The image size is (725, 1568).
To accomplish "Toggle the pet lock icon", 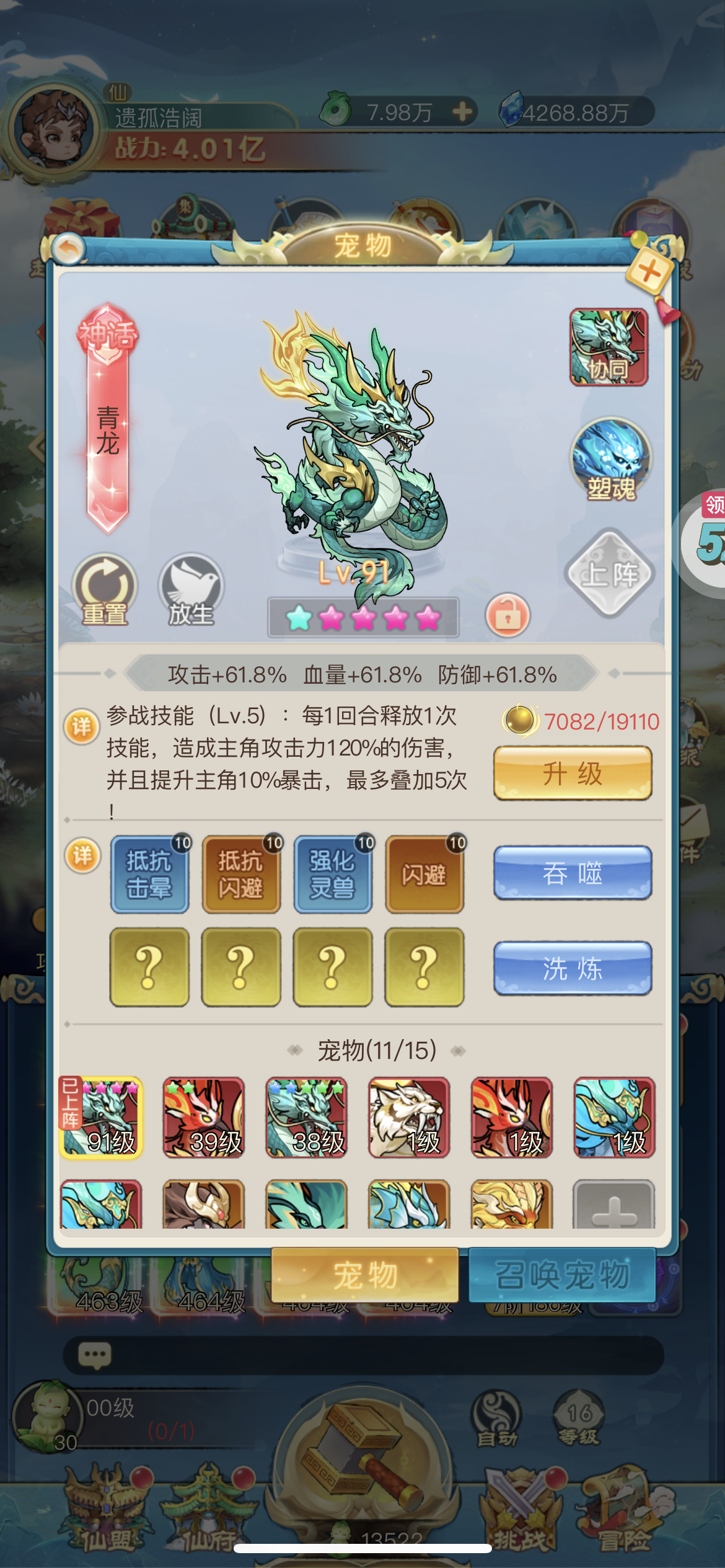I will click(x=507, y=616).
